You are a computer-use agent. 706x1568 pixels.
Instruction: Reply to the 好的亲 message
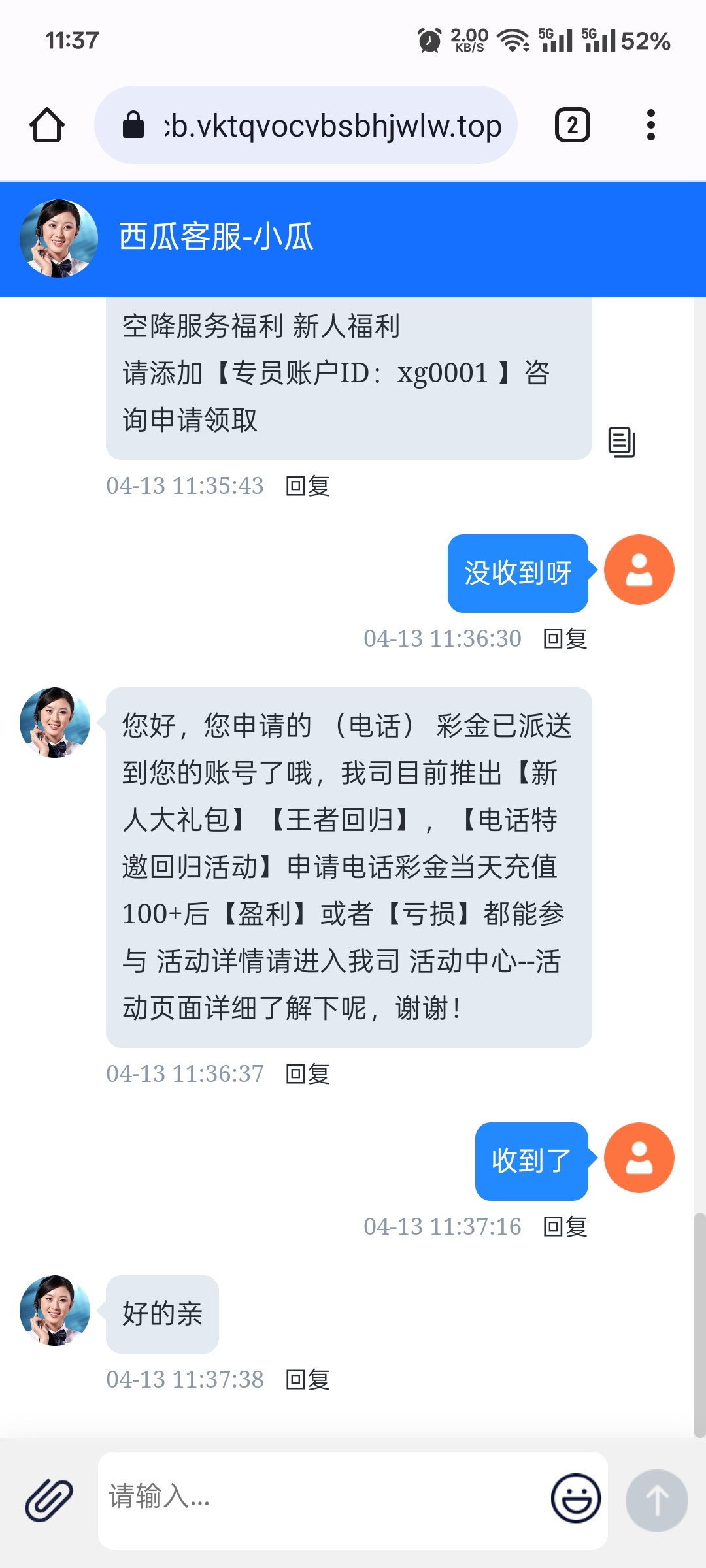tap(308, 1380)
